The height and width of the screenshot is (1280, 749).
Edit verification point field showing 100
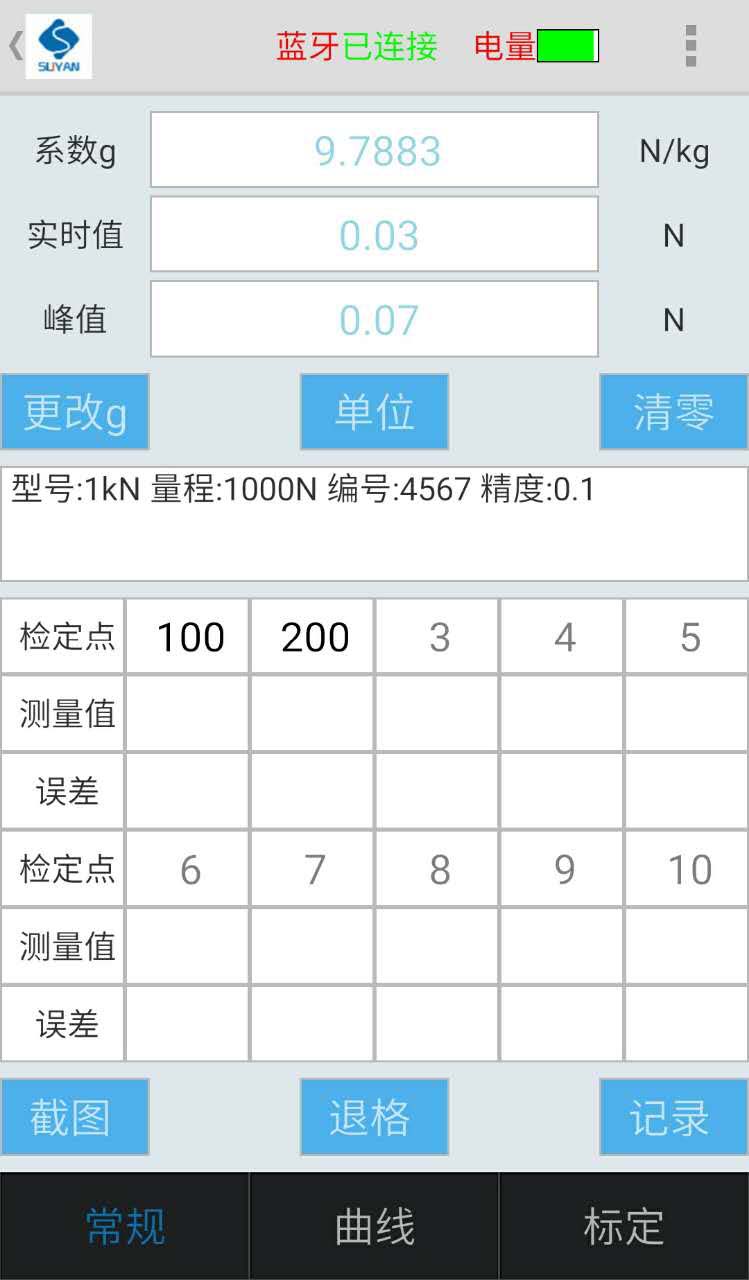(x=188, y=637)
